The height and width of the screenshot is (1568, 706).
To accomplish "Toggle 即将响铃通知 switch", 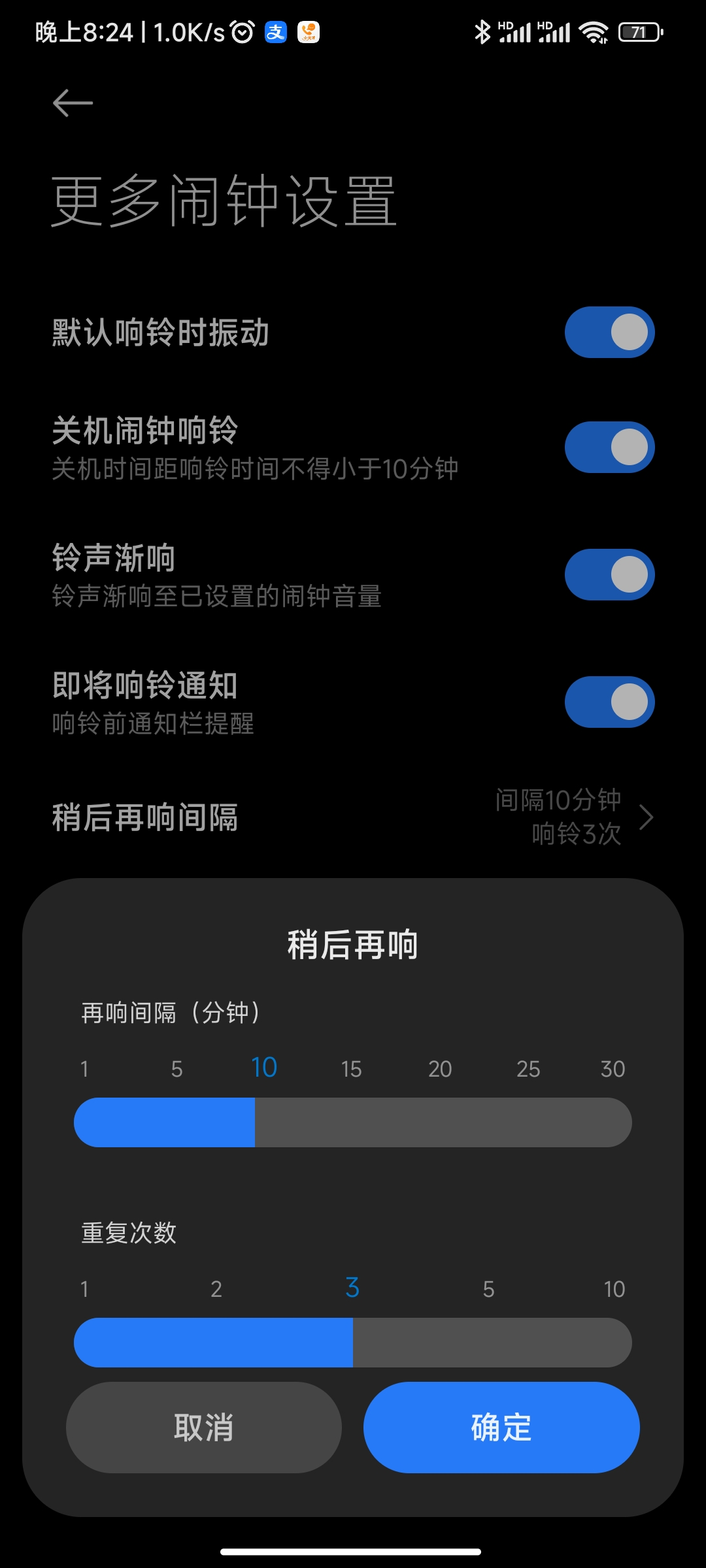I will click(x=609, y=702).
